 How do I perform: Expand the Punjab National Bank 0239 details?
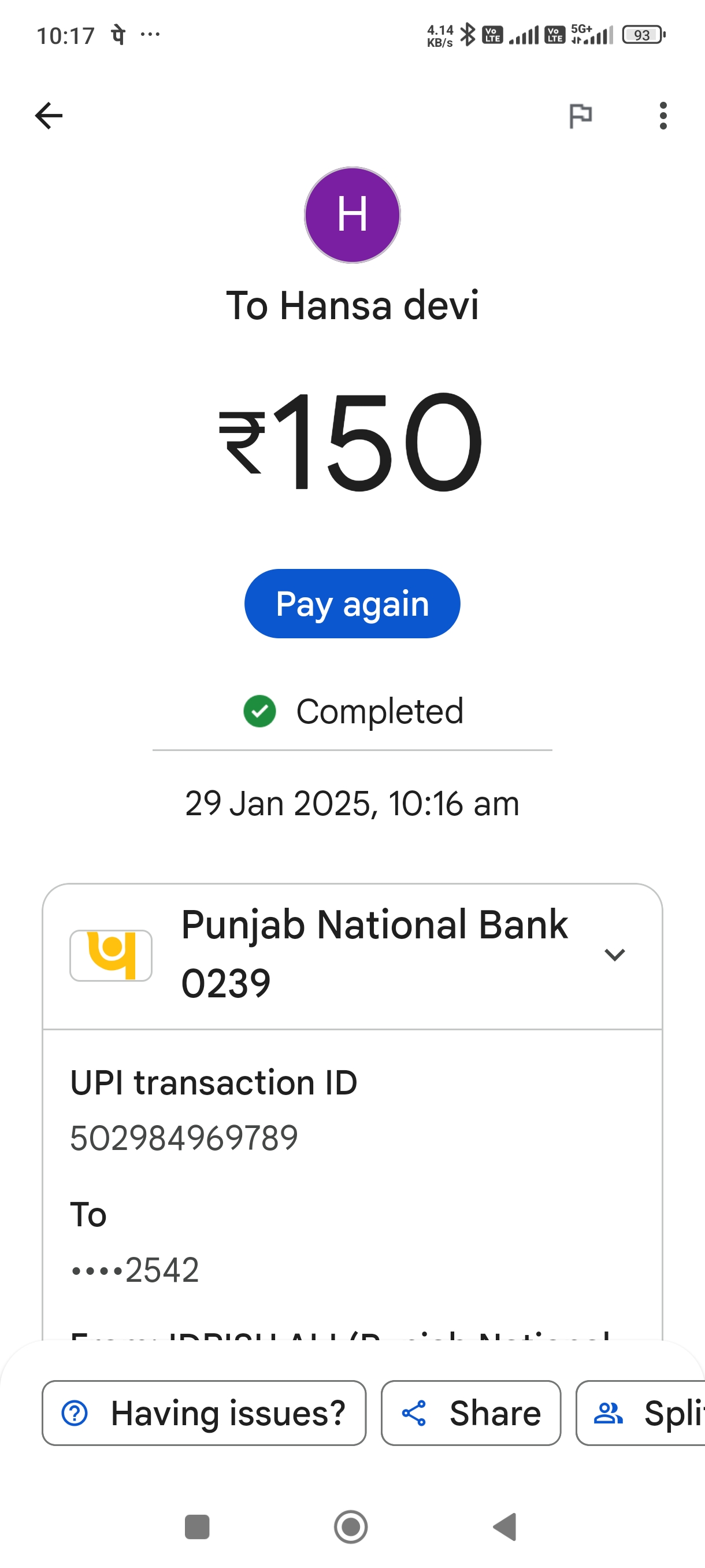pos(614,955)
